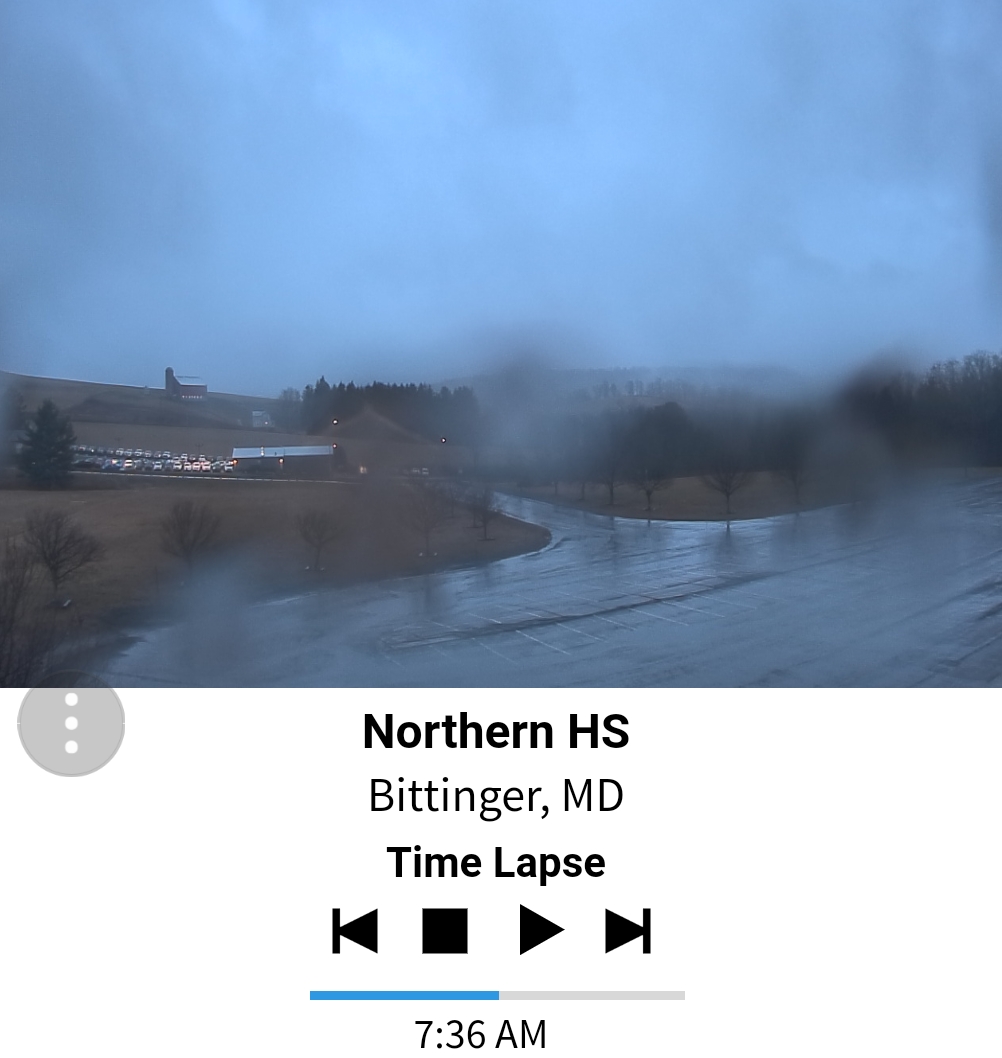Skip to the first time lapse frame

coord(355,931)
